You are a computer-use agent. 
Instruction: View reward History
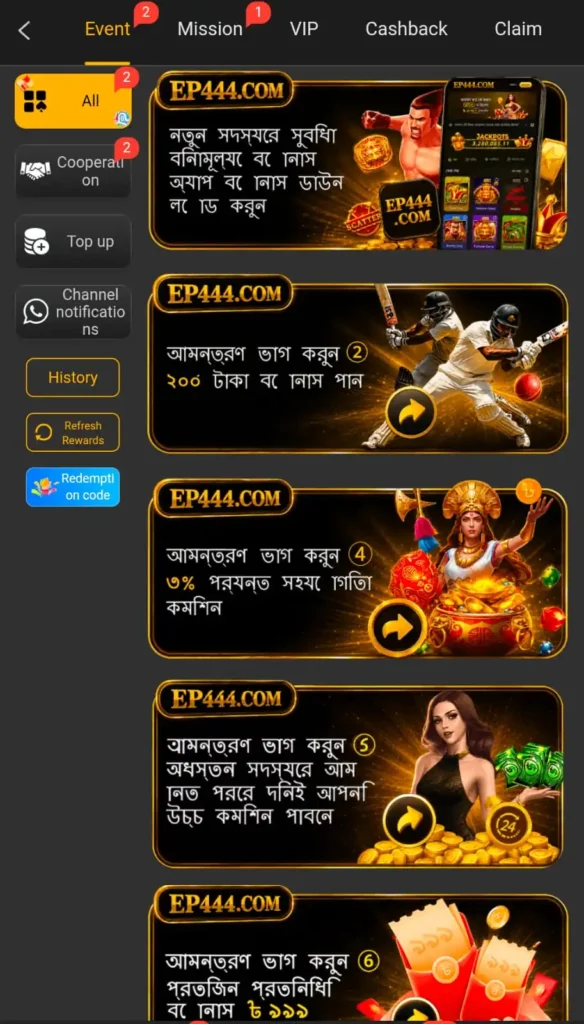coord(73,377)
